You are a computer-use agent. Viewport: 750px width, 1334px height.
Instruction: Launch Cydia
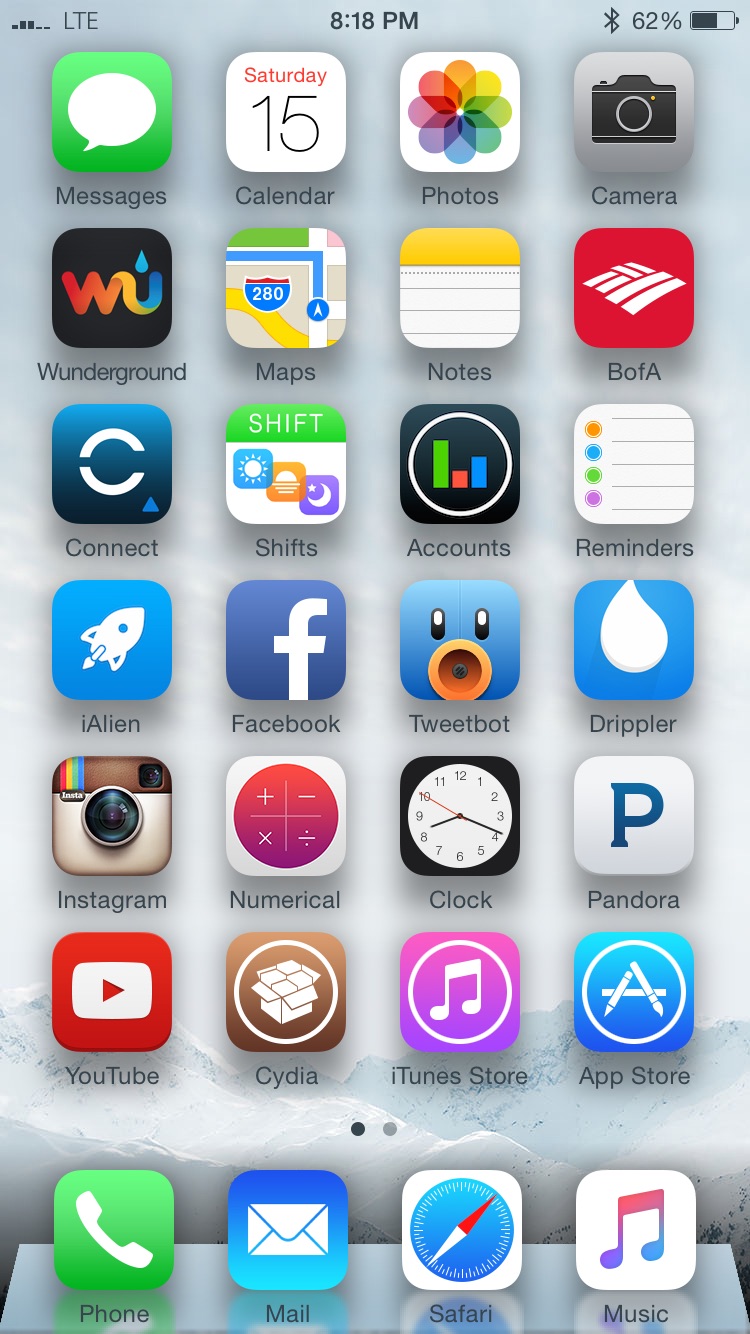[286, 992]
